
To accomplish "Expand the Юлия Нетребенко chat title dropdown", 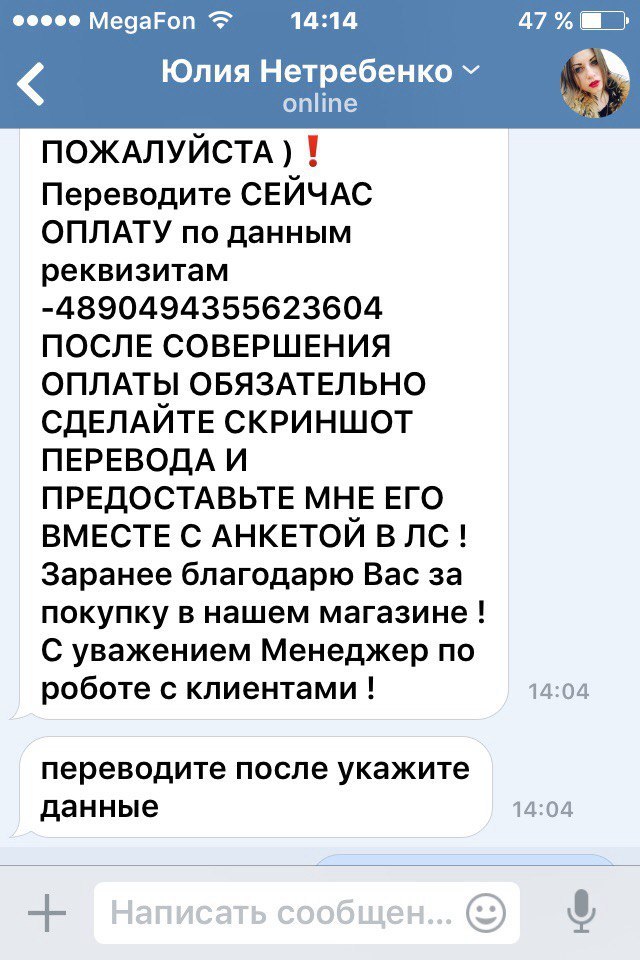I will click(x=469, y=71).
